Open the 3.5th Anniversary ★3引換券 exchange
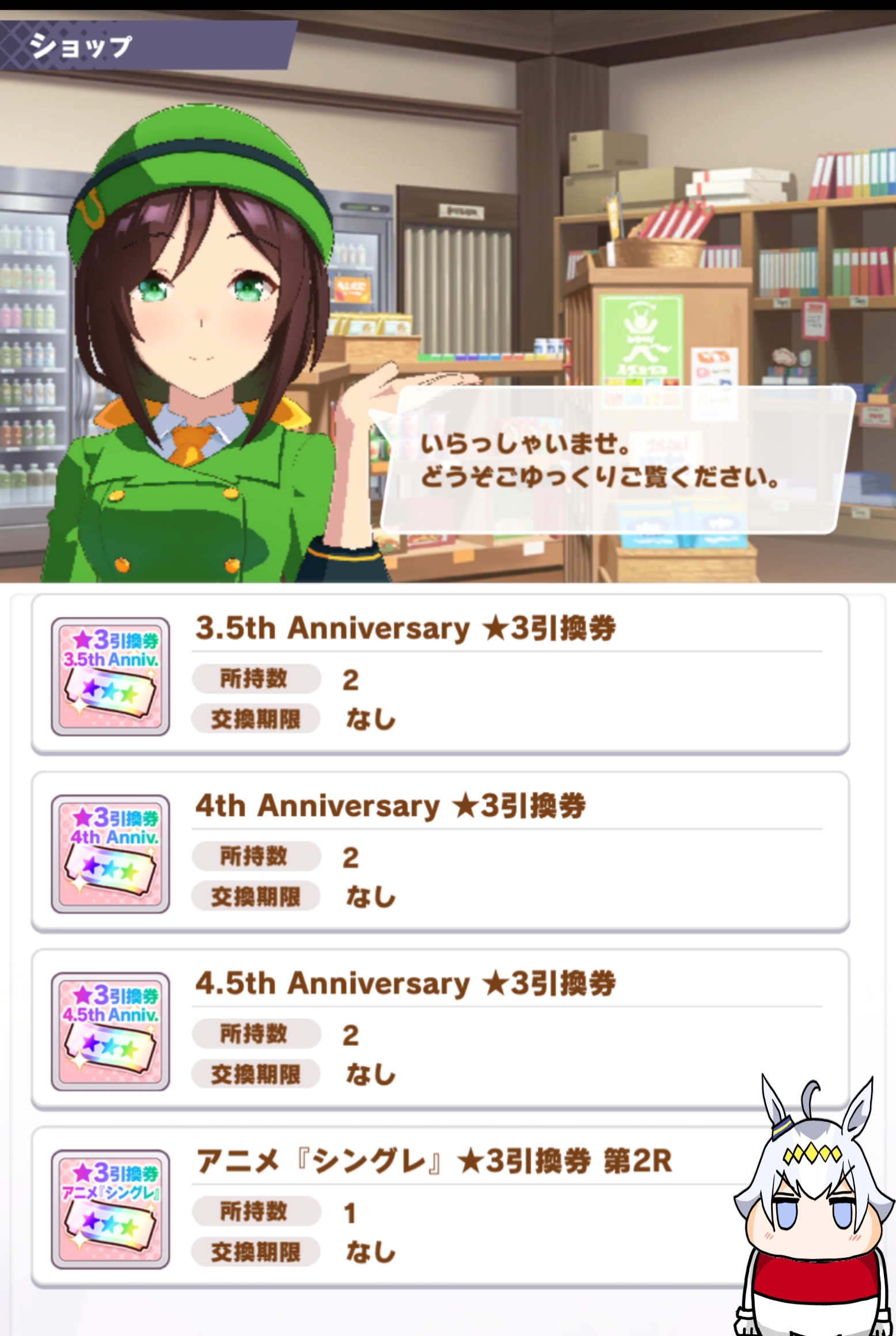The image size is (896, 1336). coord(440,674)
